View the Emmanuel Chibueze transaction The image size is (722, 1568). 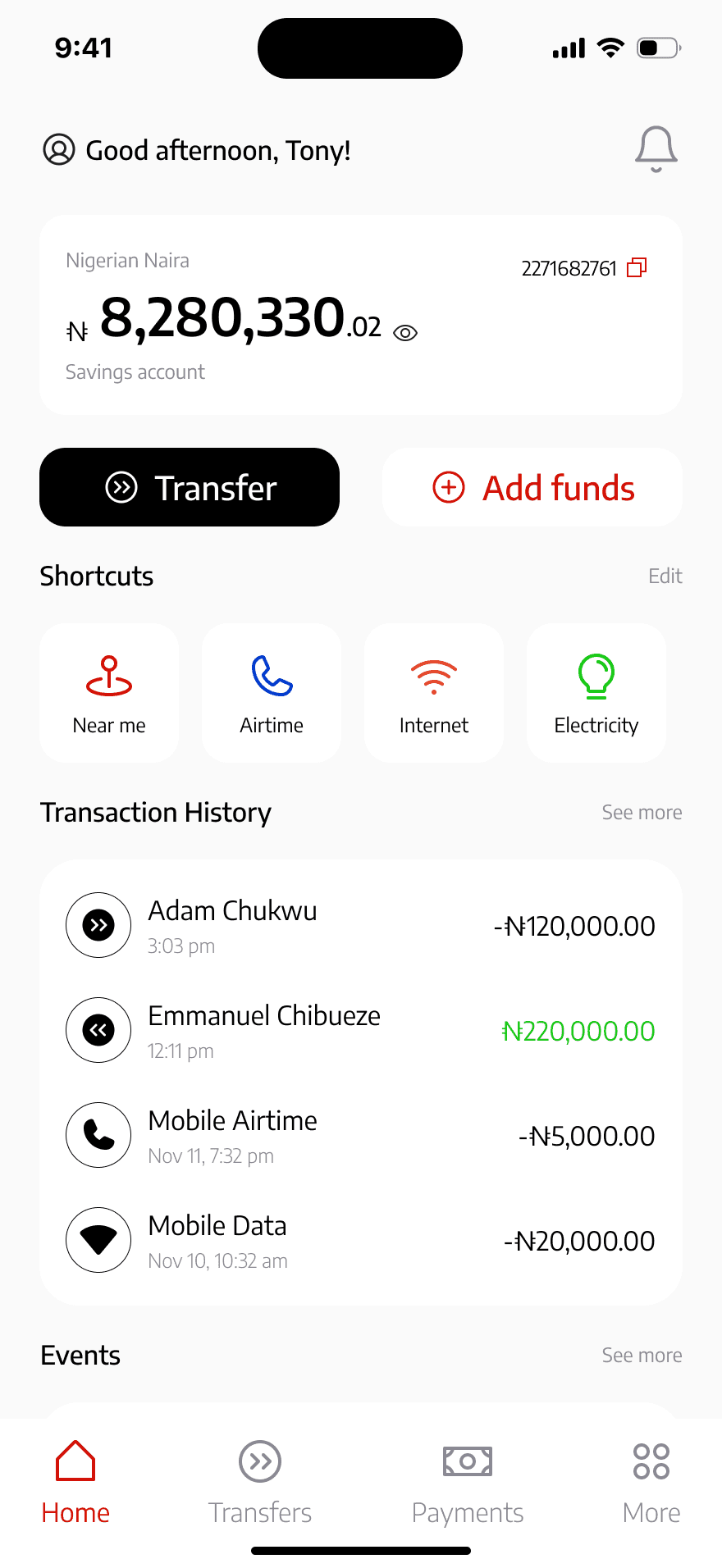[361, 1030]
